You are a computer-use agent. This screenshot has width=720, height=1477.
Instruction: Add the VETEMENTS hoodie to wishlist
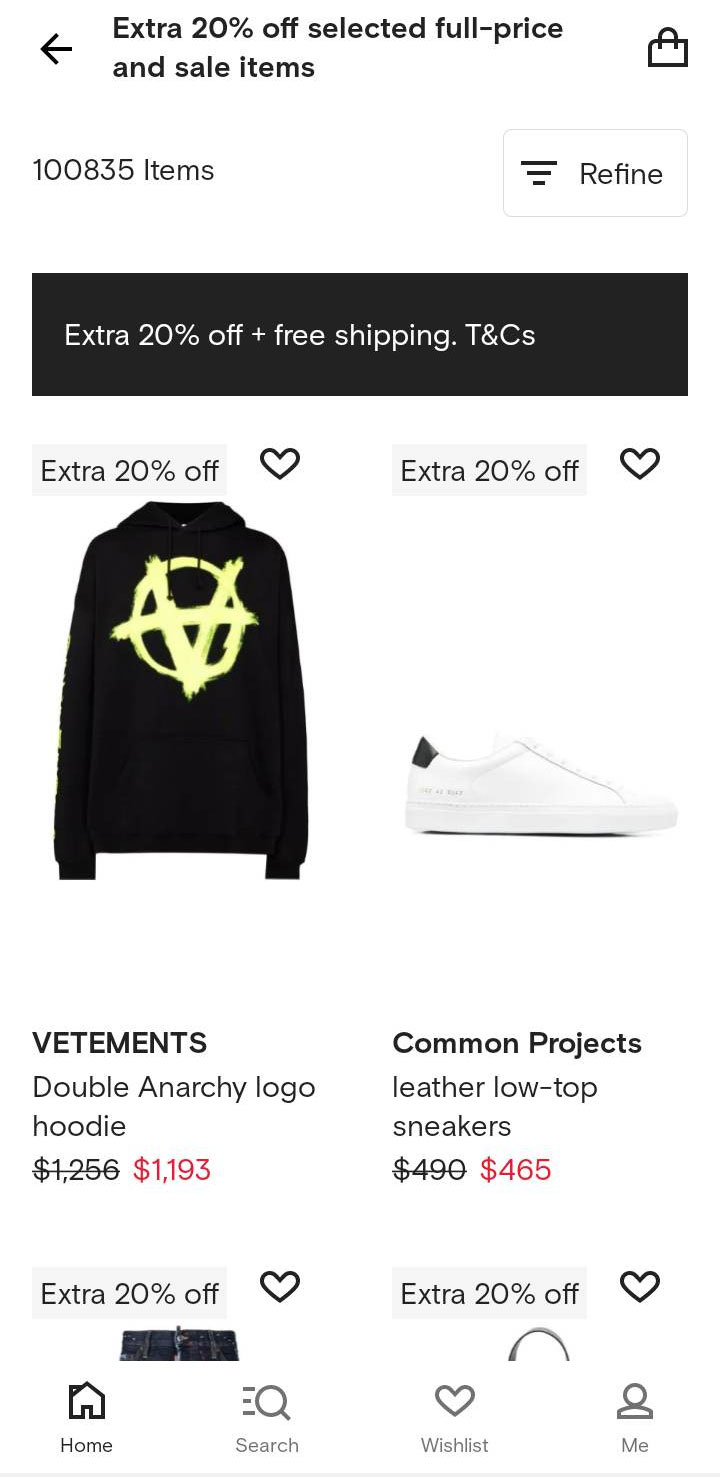coord(280,464)
